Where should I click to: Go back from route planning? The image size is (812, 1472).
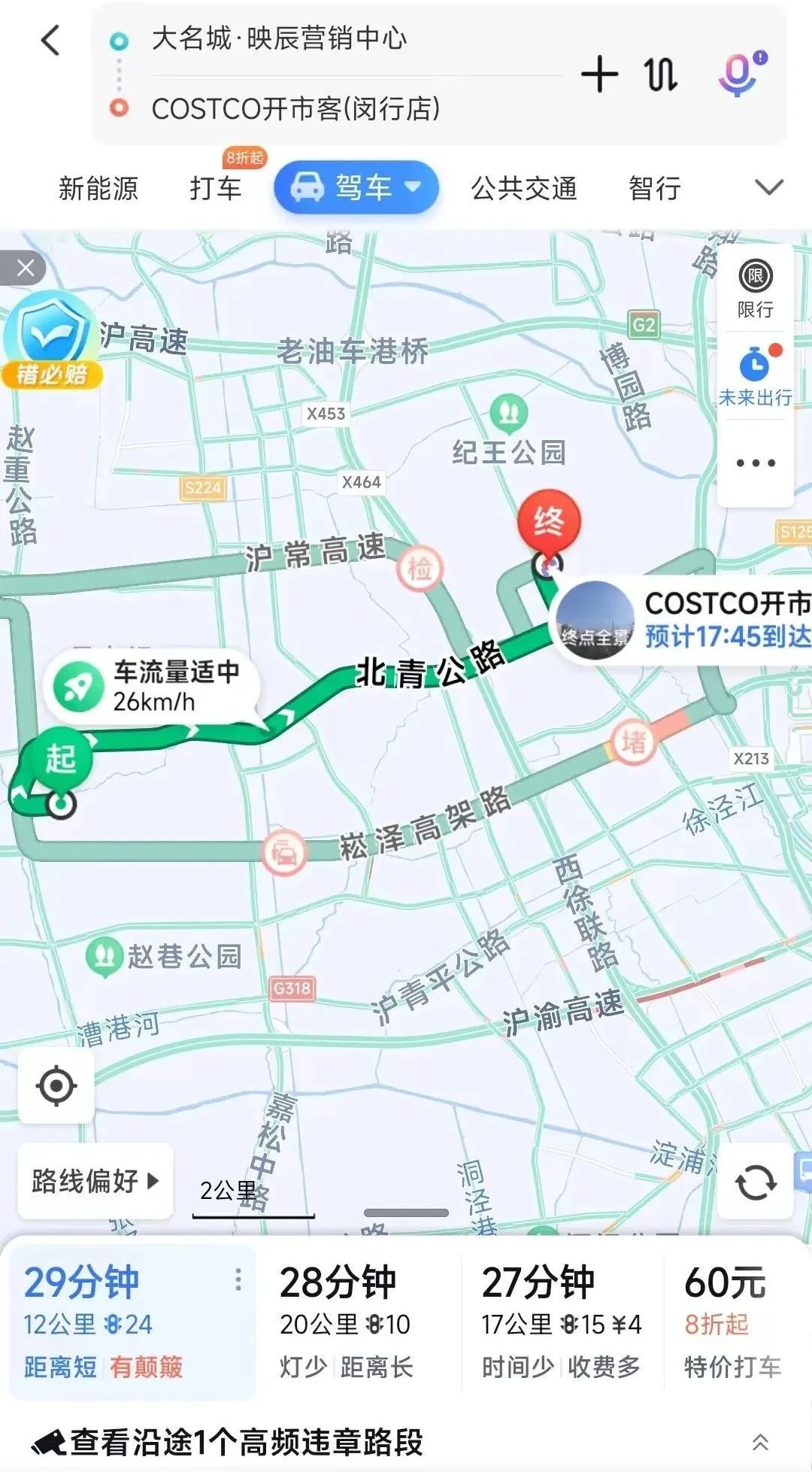point(50,41)
